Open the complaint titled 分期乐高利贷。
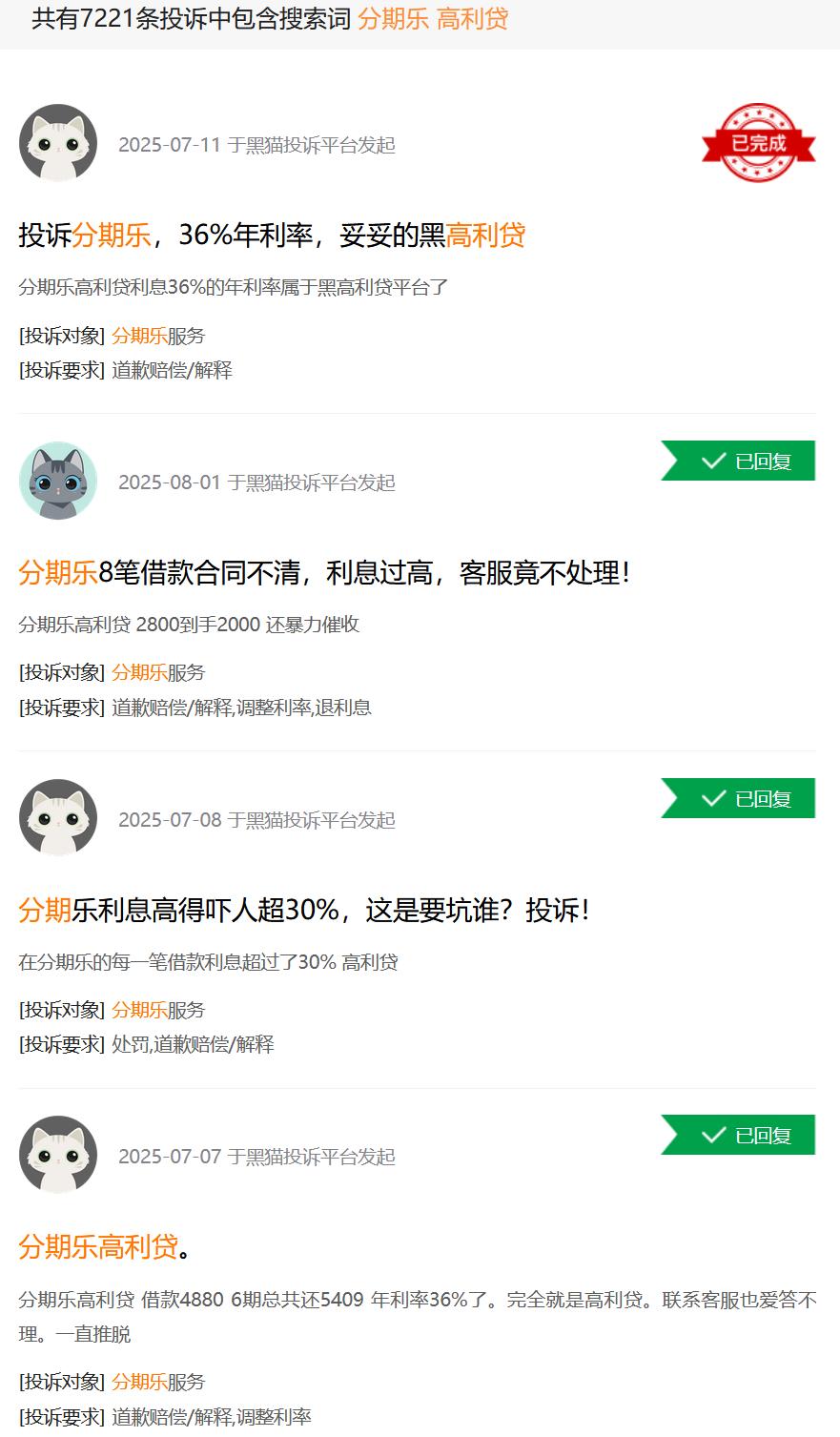840x1437 pixels. tap(106, 1246)
